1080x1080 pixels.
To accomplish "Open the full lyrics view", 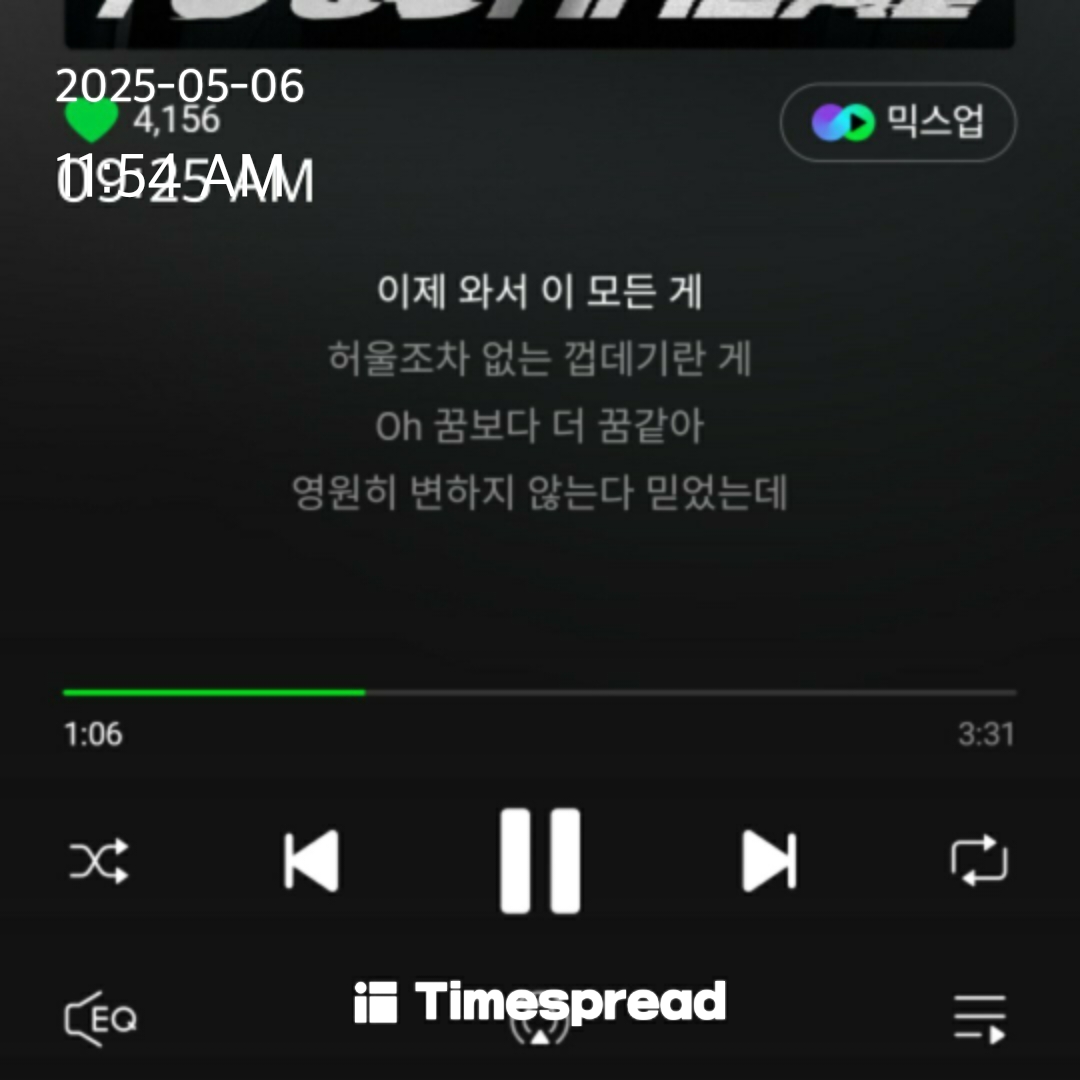I will 540,392.
